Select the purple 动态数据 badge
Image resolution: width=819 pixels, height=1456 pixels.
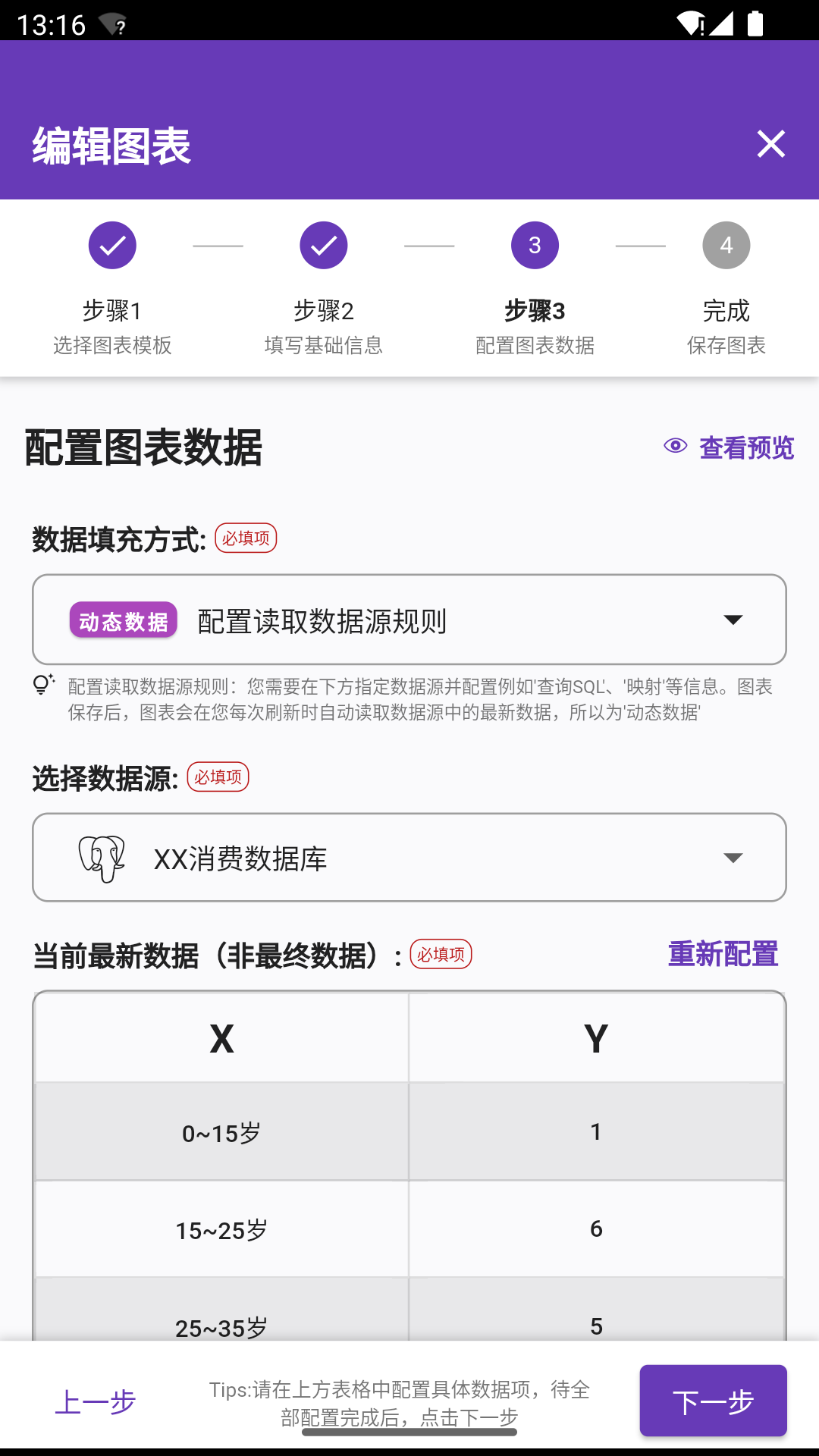point(124,619)
